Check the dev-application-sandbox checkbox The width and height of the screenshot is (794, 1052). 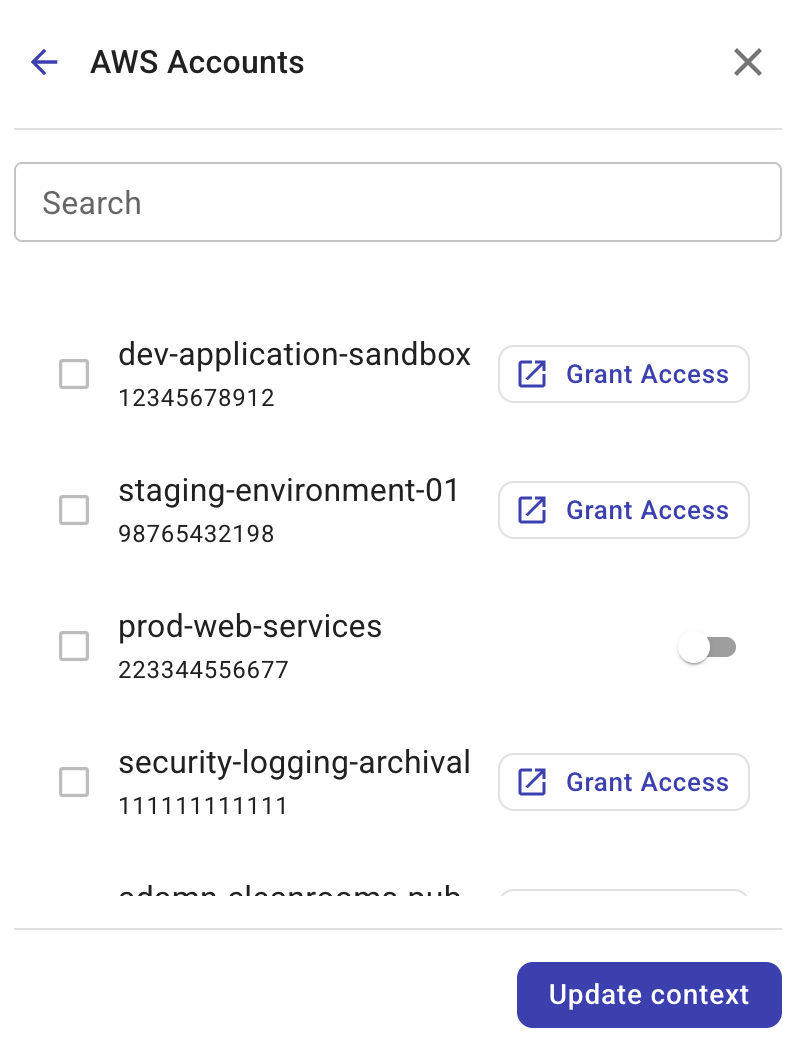74,374
